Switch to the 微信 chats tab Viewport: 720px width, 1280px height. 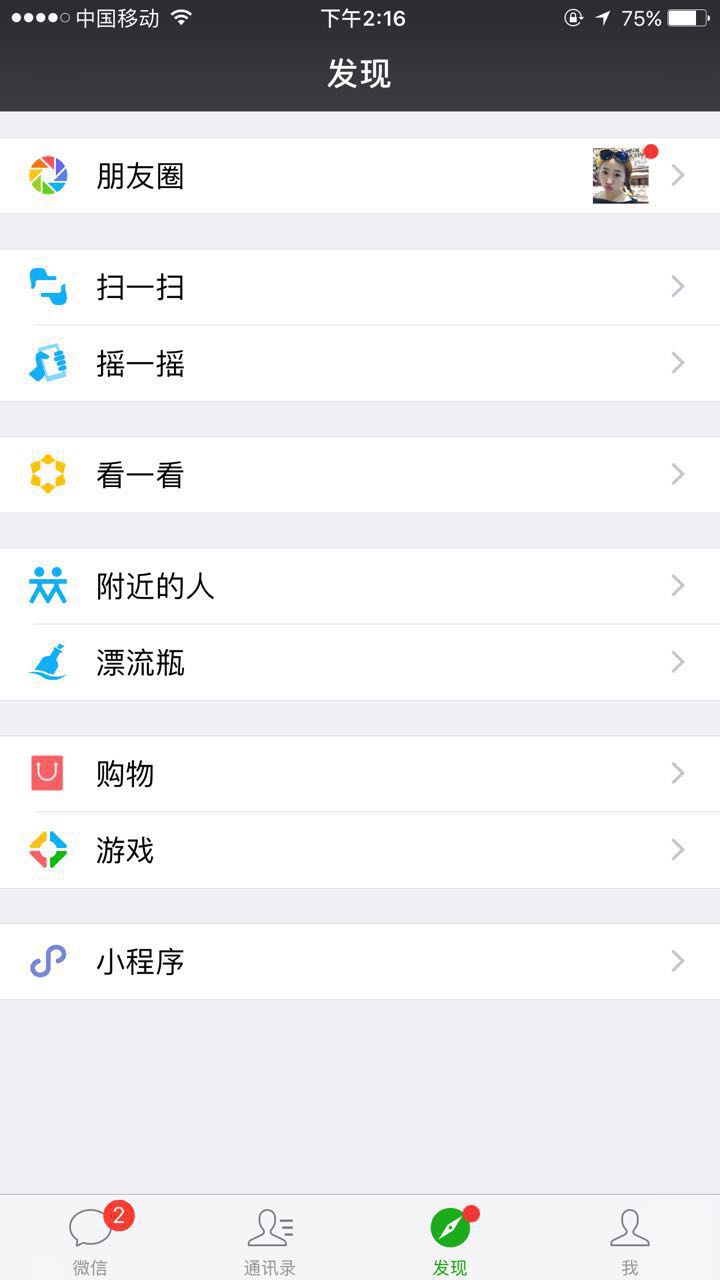pos(90,1238)
